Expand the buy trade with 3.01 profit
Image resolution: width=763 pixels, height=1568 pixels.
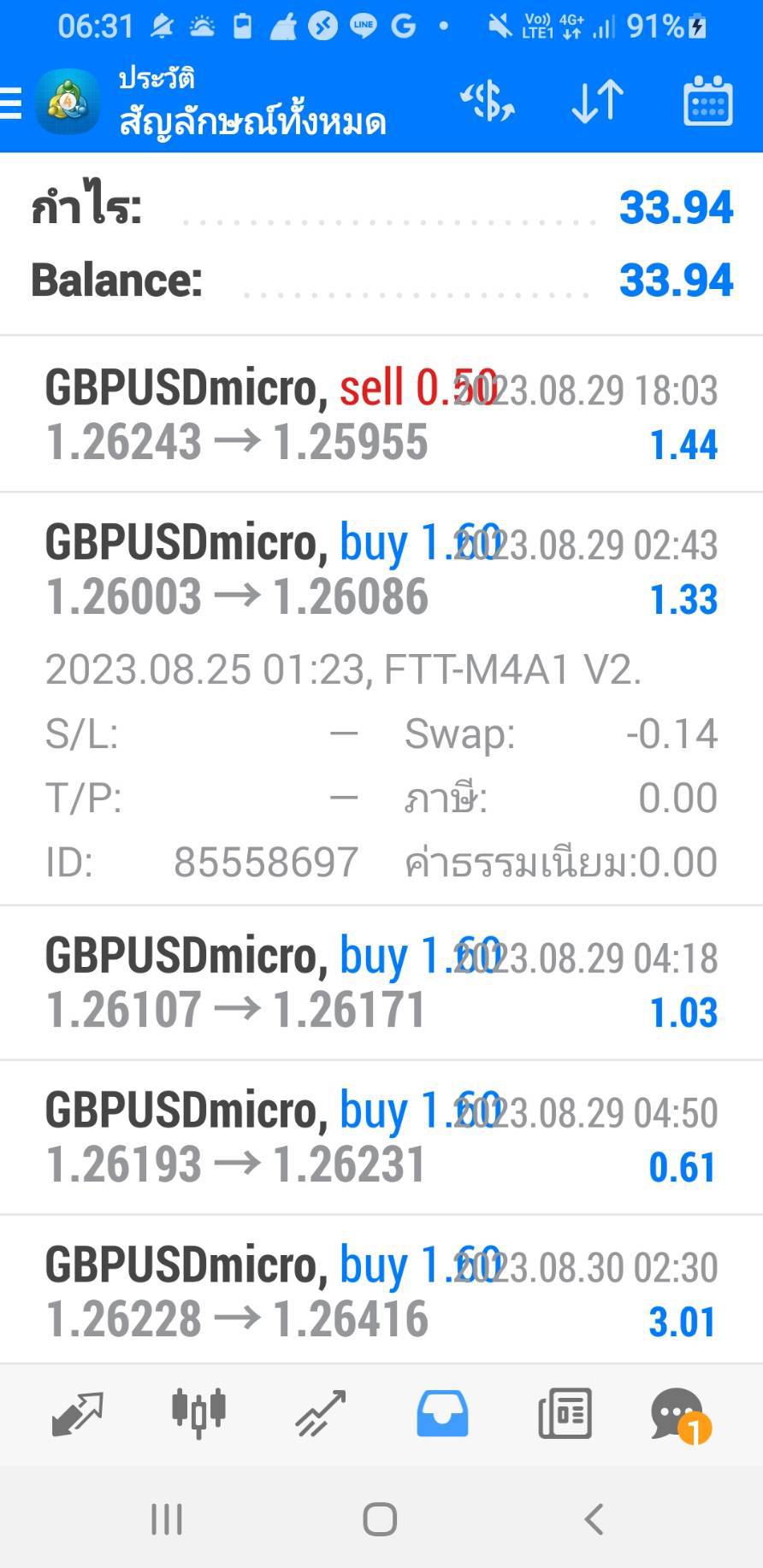pyautogui.click(x=381, y=1290)
